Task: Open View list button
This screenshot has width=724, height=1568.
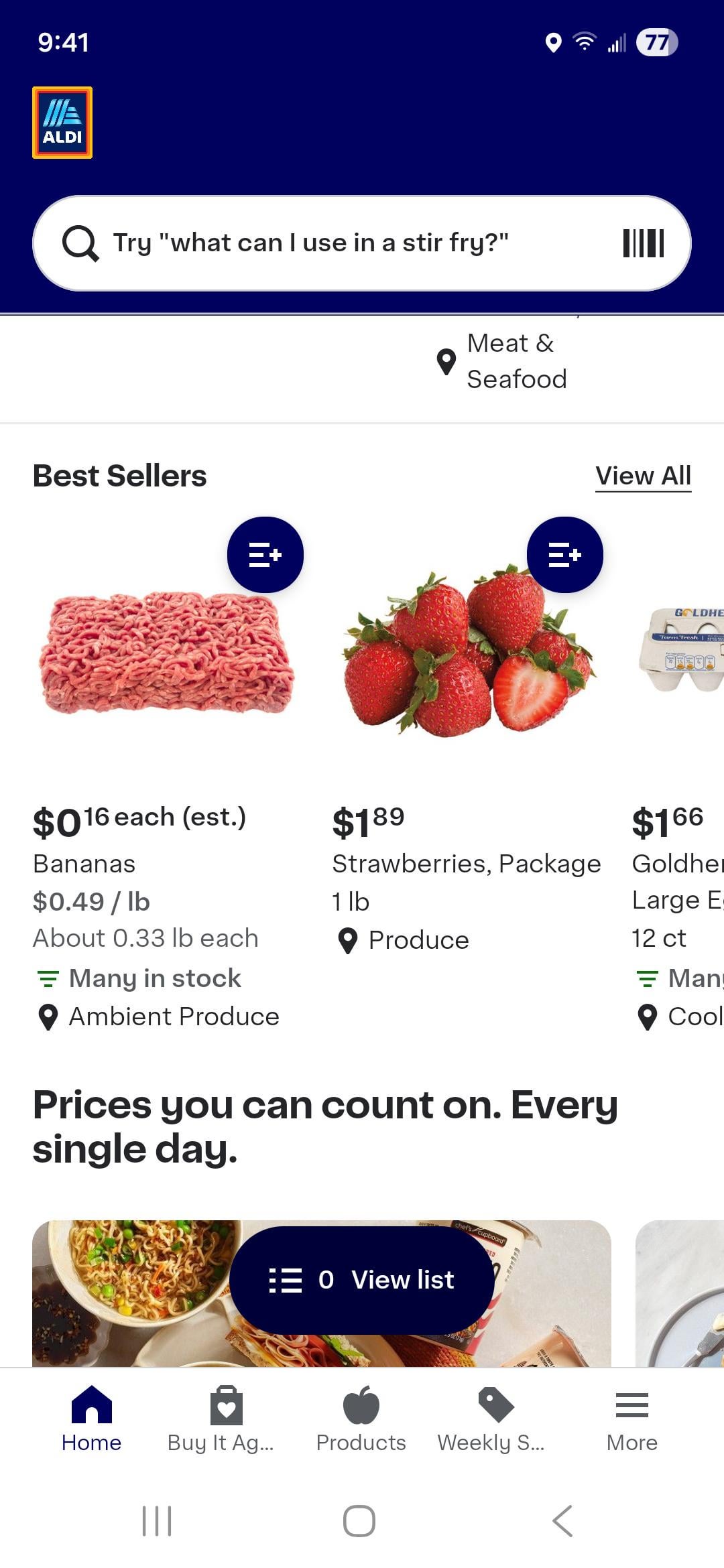Action: pos(362,1280)
